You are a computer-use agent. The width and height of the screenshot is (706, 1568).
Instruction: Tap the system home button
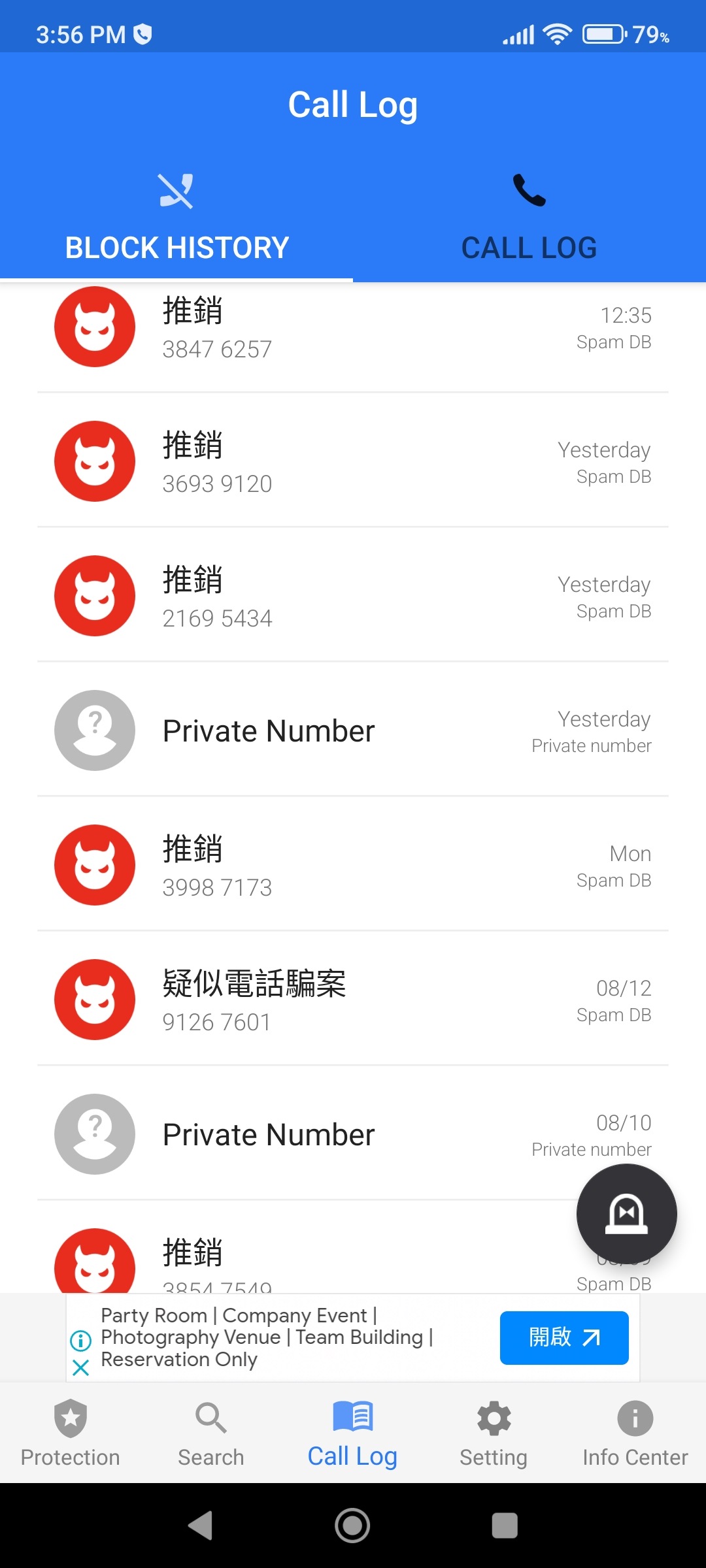[352, 1526]
